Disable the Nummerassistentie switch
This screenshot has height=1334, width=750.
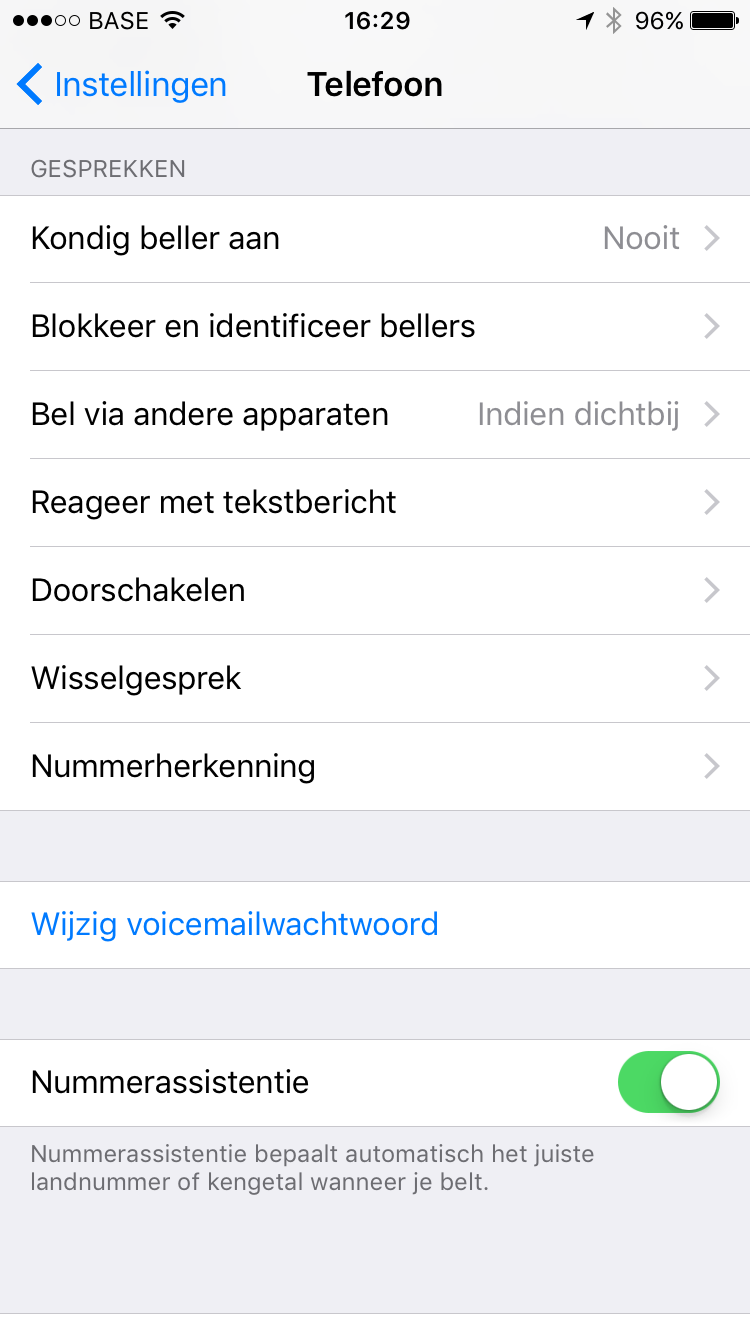[x=669, y=1082]
